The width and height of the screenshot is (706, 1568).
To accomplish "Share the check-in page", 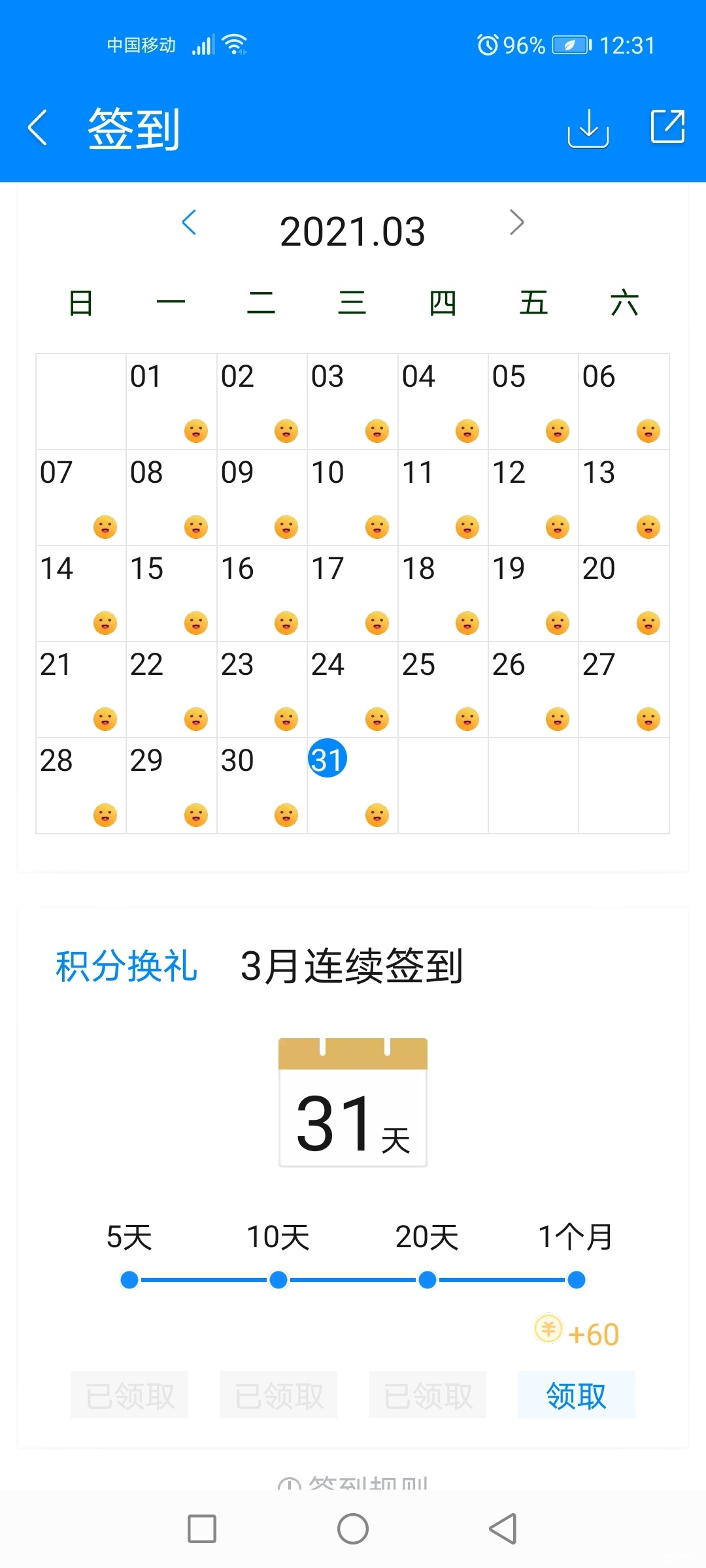I will [667, 126].
